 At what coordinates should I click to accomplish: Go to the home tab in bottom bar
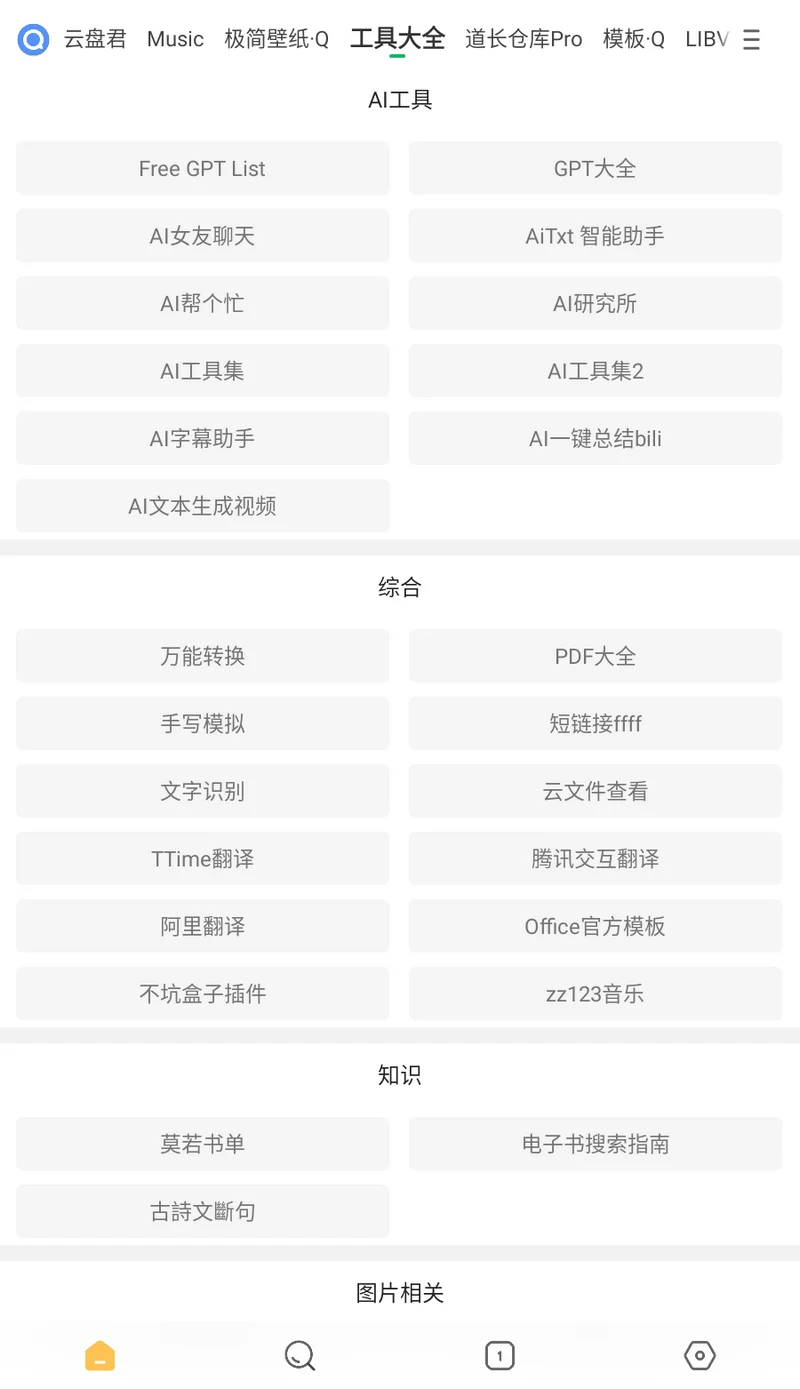(100, 1356)
